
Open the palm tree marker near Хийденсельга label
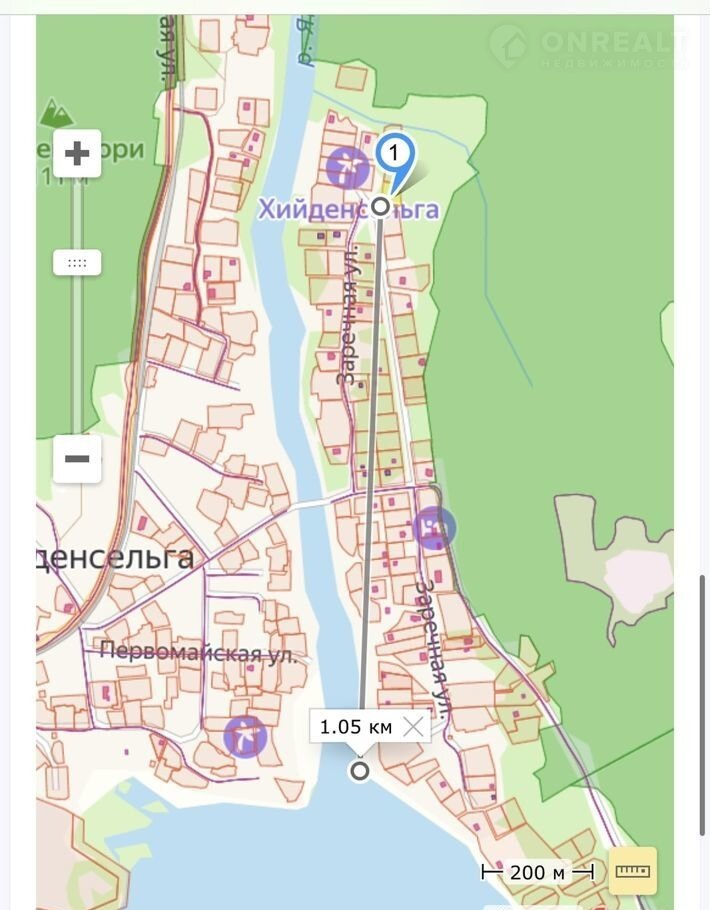pos(347,168)
